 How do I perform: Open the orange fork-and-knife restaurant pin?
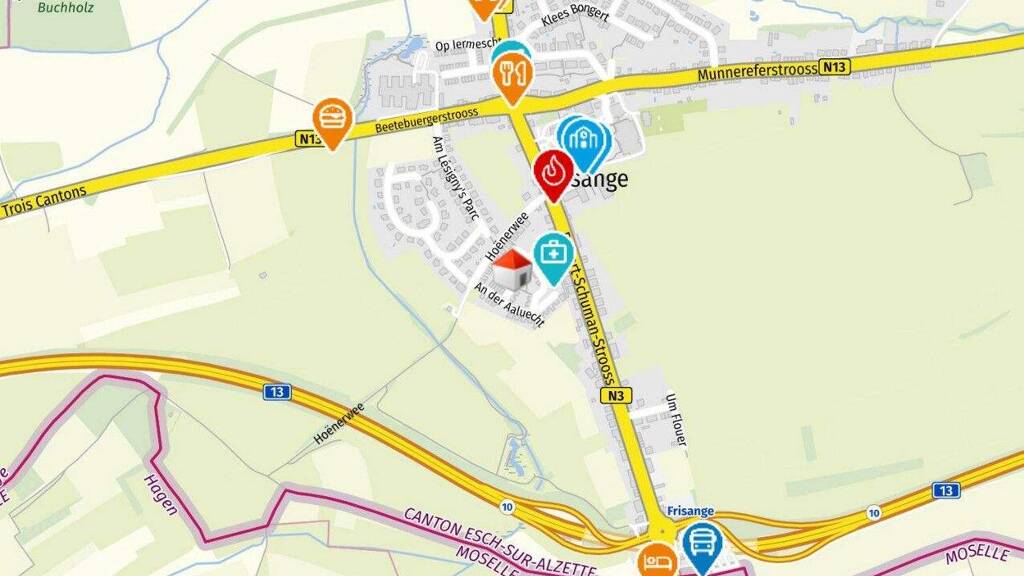[x=513, y=77]
